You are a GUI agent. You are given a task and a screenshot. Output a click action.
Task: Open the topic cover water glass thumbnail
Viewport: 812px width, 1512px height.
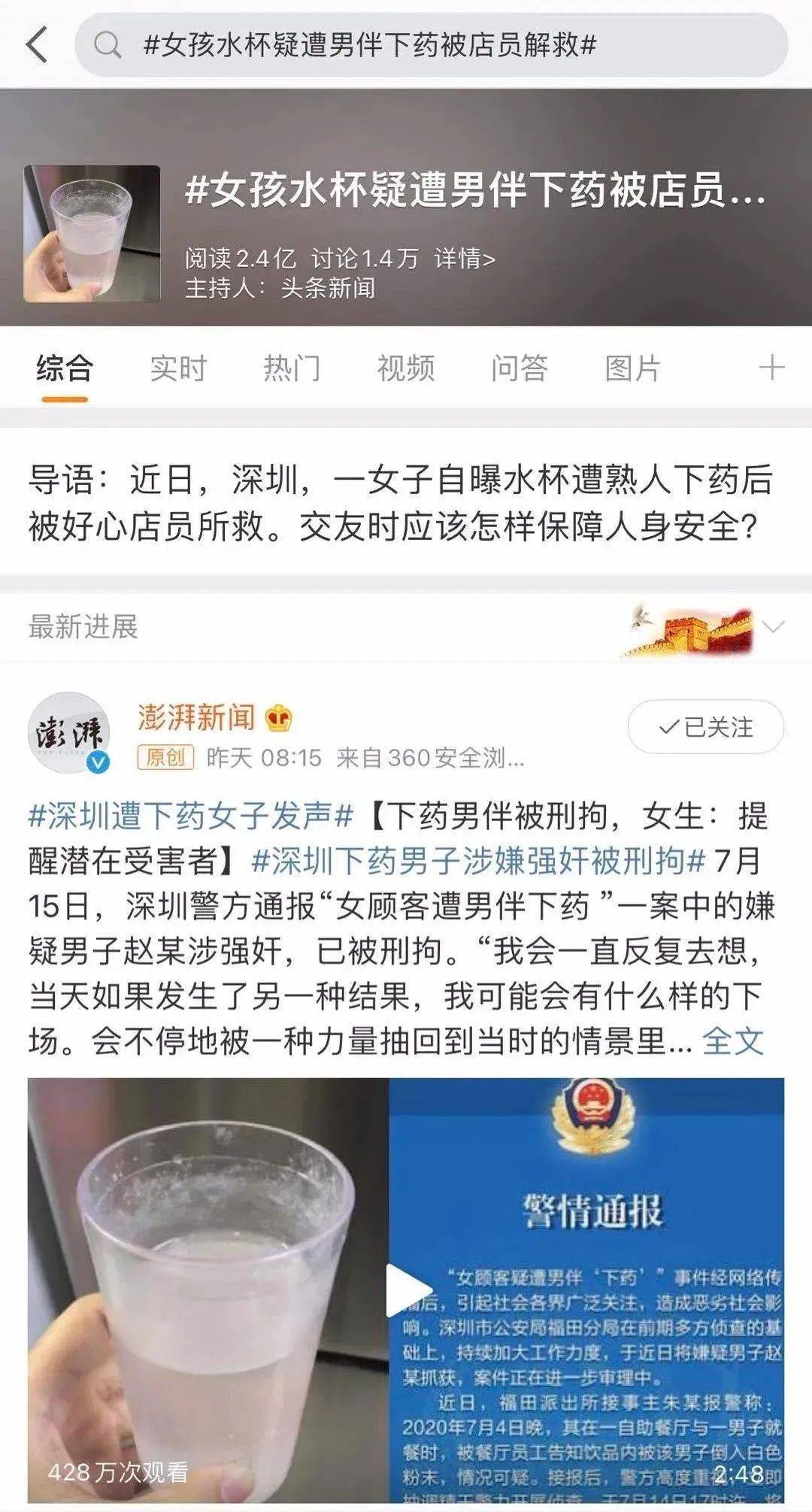pos(92,234)
